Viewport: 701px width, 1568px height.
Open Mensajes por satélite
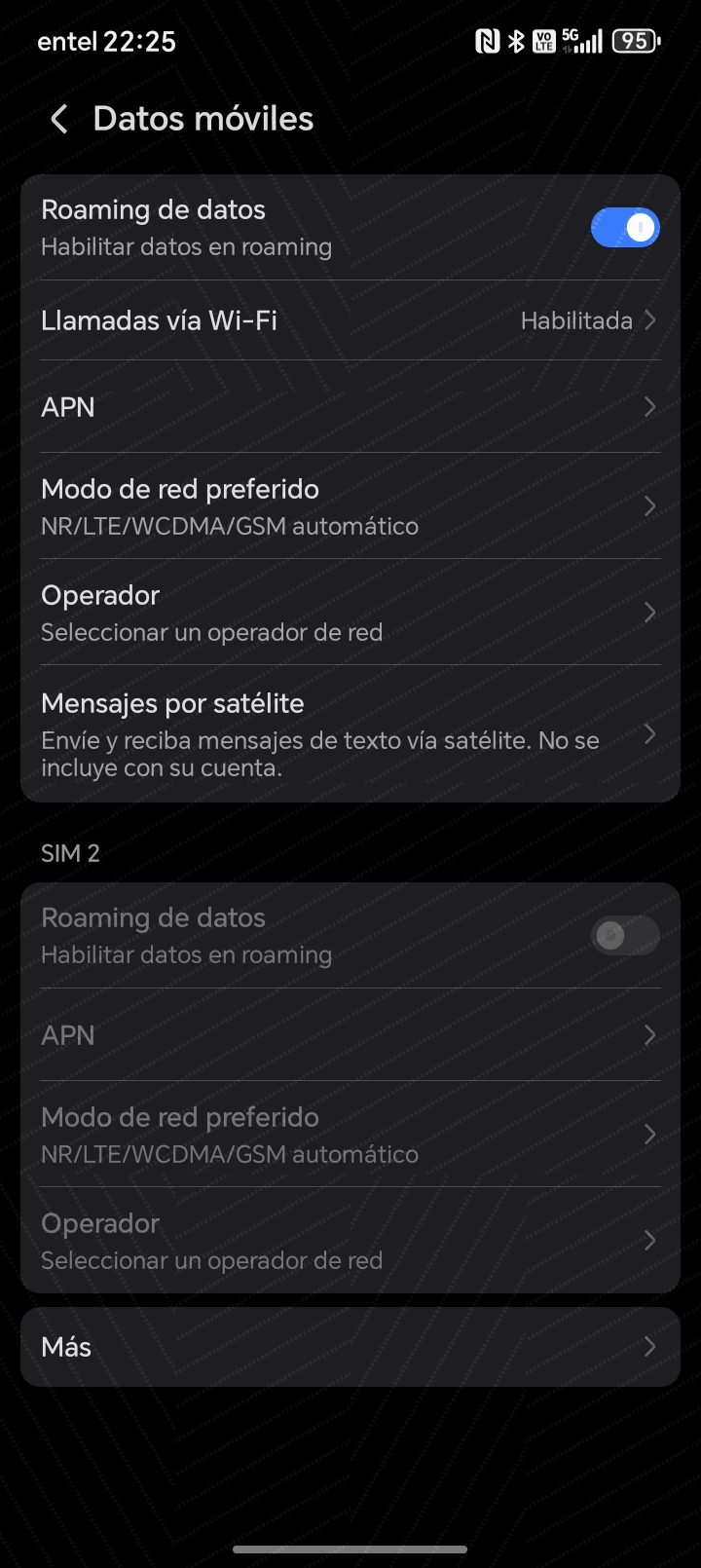(350, 733)
